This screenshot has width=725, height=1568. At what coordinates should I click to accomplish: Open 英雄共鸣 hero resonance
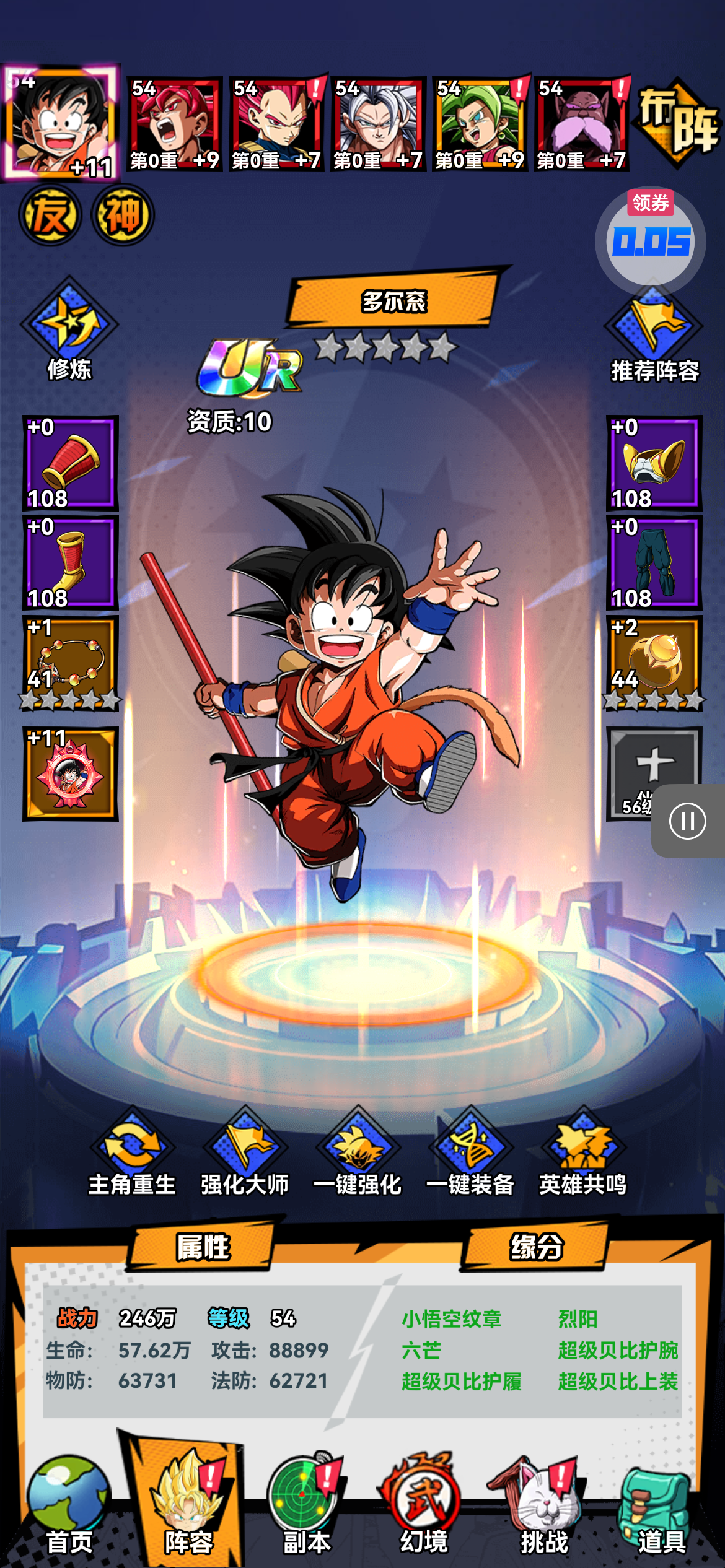point(582,1153)
